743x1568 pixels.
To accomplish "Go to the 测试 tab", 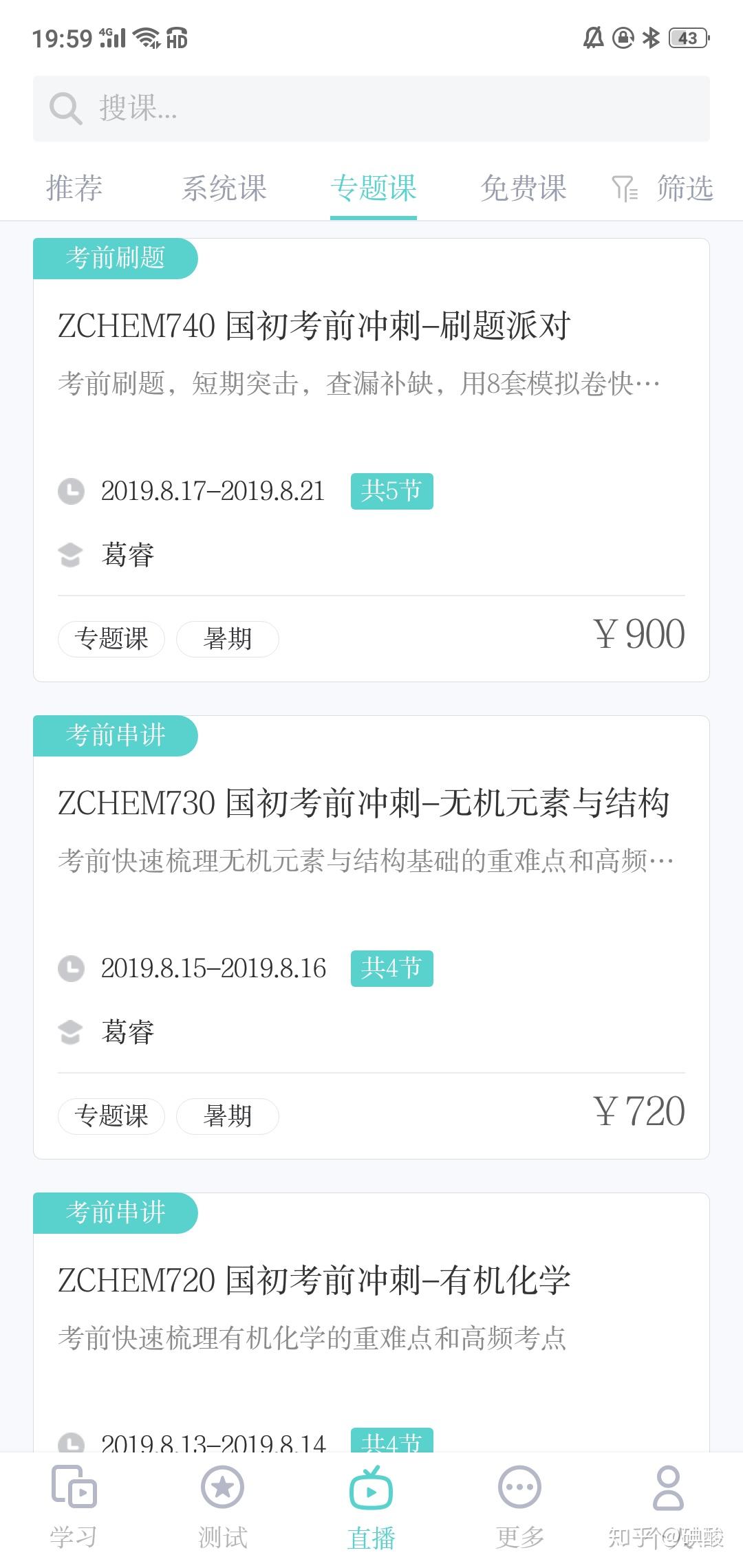I will (x=222, y=1506).
